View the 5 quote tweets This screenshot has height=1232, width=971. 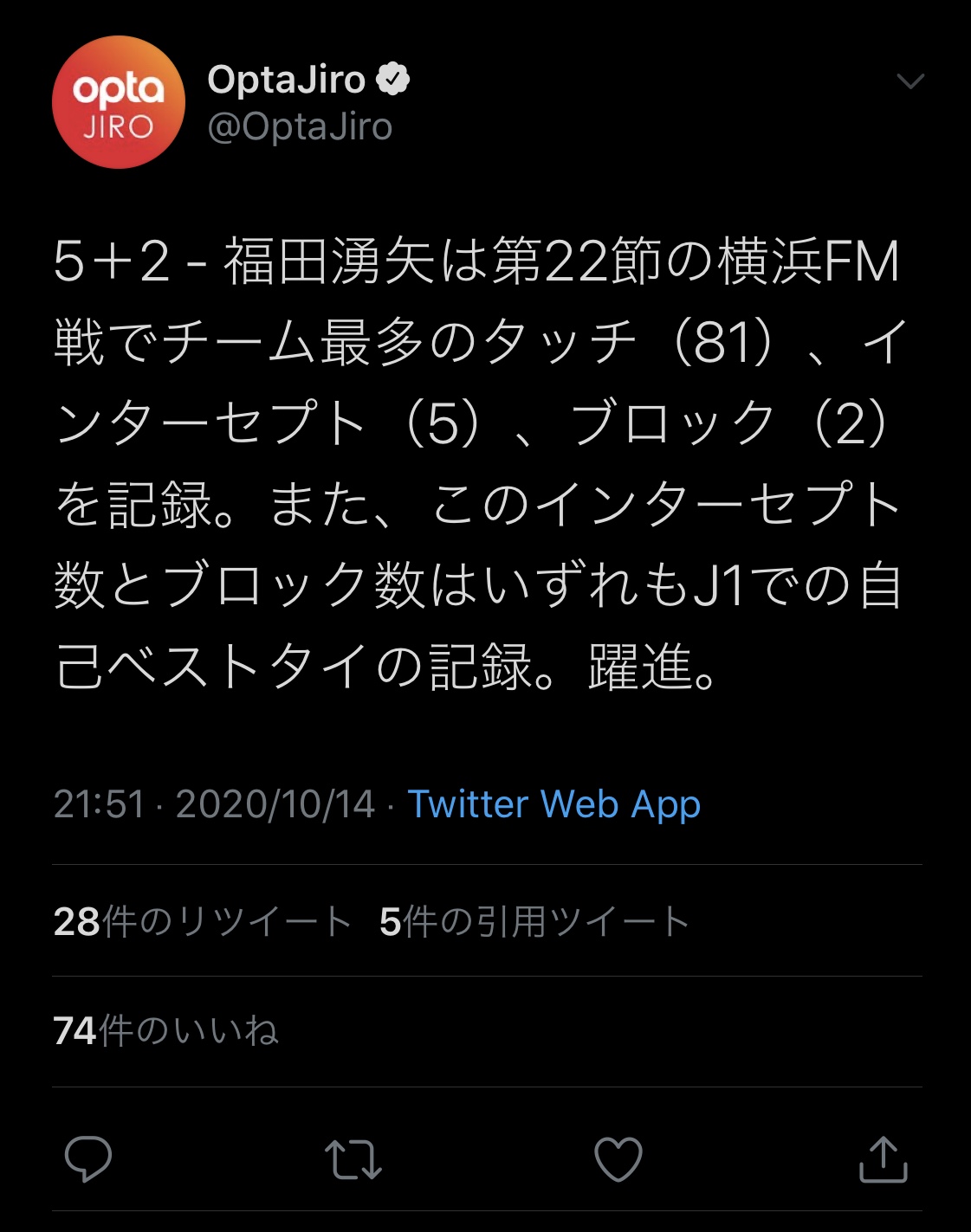pos(534,921)
